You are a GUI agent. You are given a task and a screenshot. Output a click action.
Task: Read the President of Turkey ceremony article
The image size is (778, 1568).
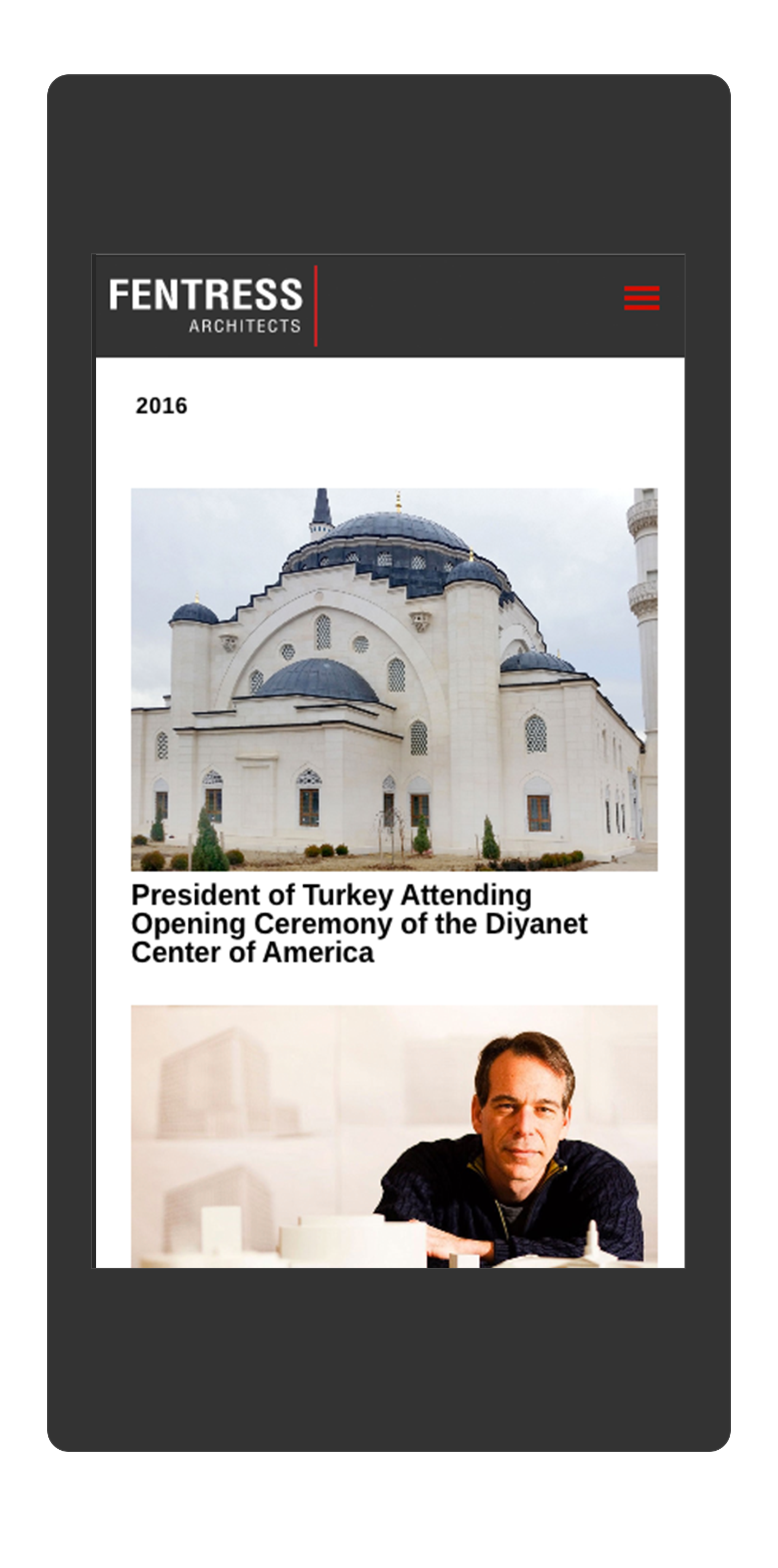pos(359,924)
